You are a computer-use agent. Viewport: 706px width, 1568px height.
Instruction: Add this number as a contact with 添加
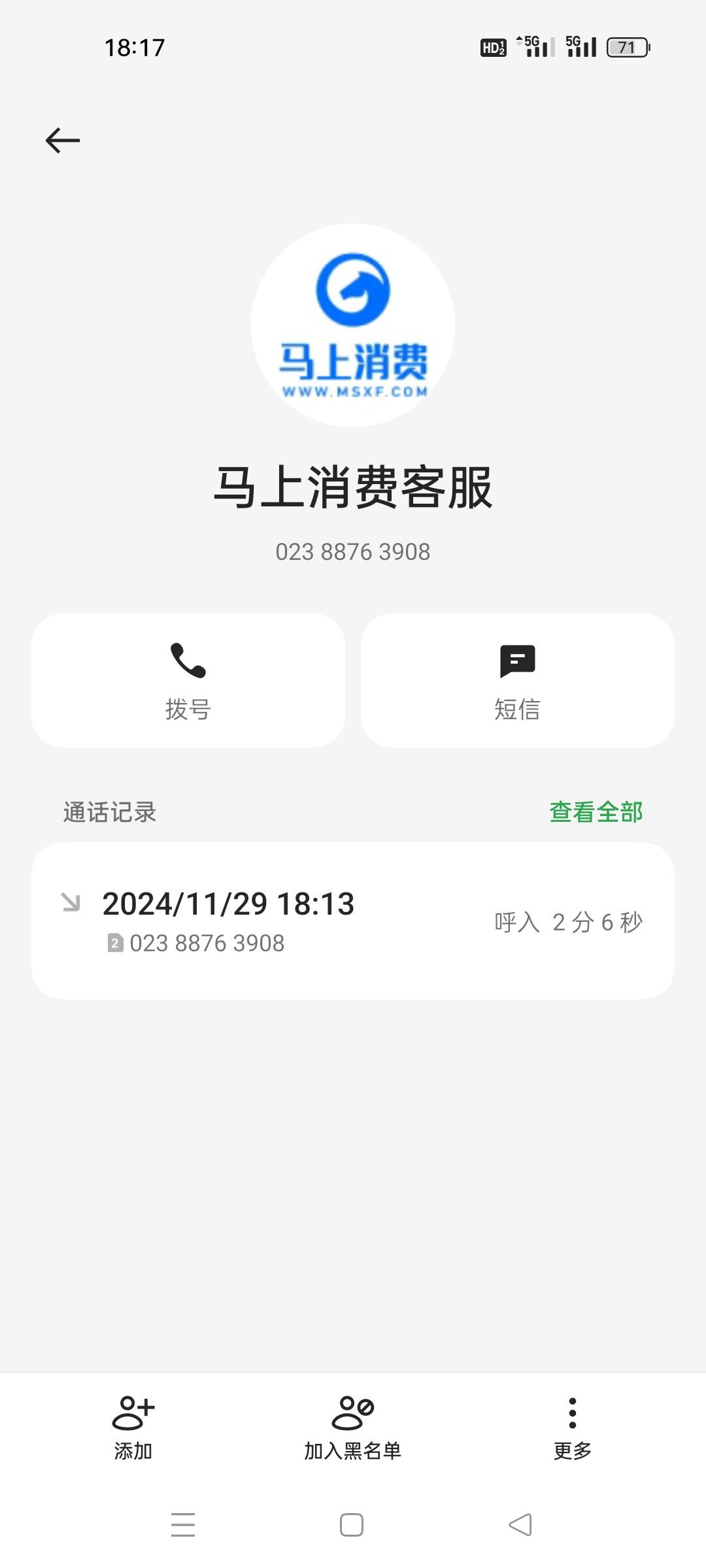click(133, 1428)
